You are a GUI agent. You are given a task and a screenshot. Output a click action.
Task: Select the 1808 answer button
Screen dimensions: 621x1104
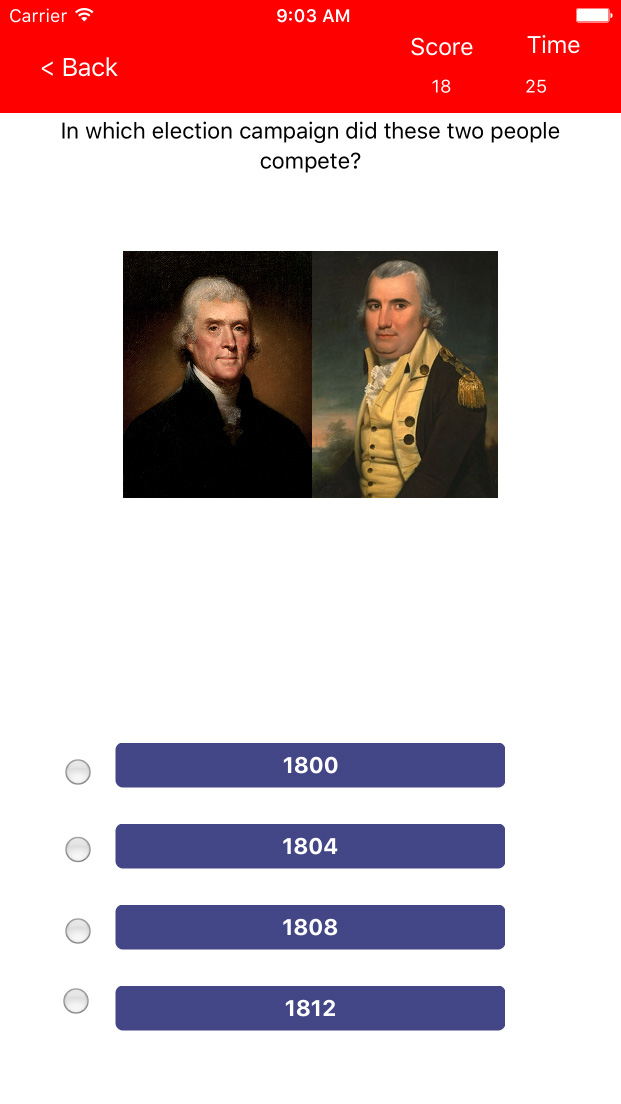(310, 927)
